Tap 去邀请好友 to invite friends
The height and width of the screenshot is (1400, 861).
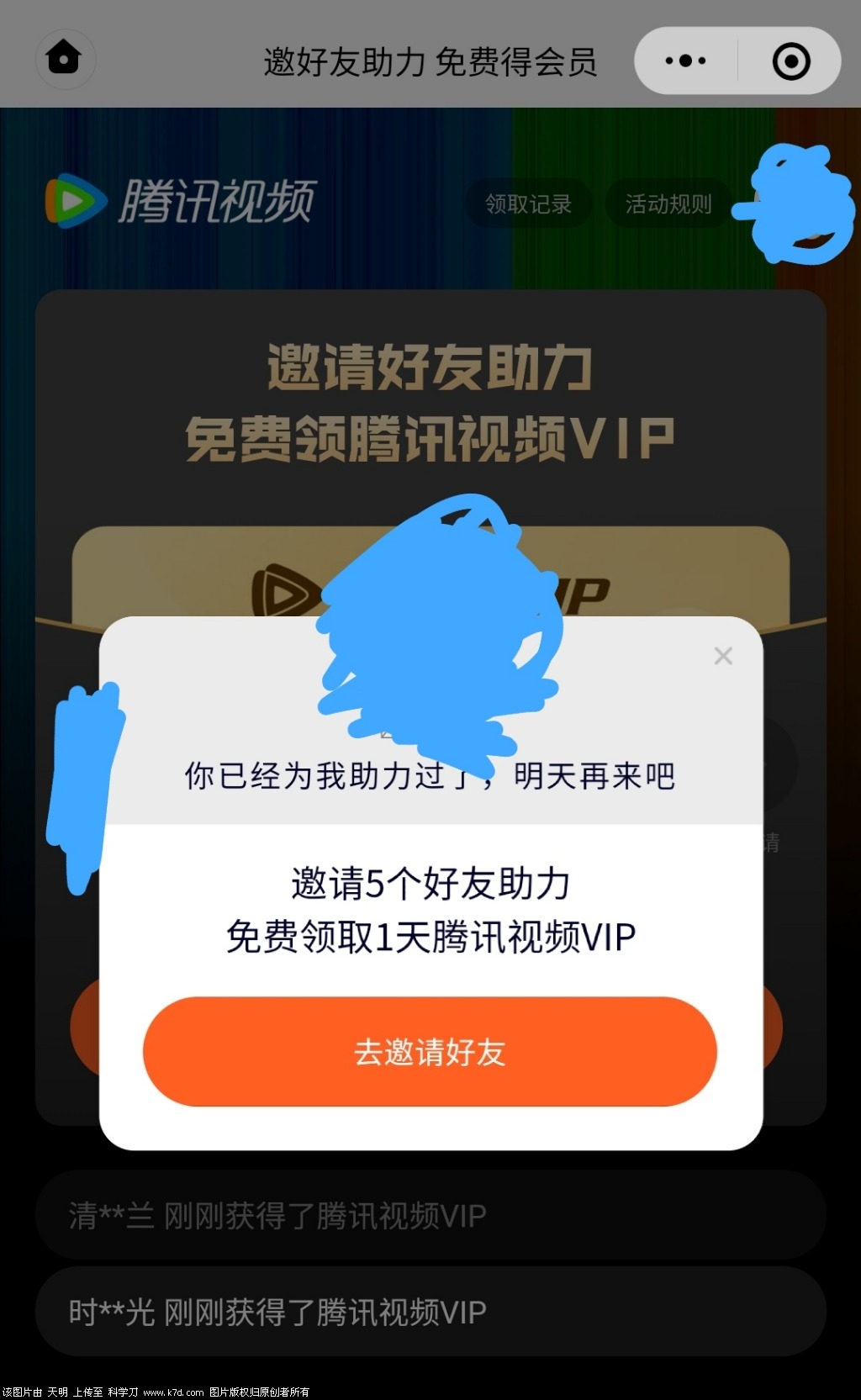coord(430,1051)
